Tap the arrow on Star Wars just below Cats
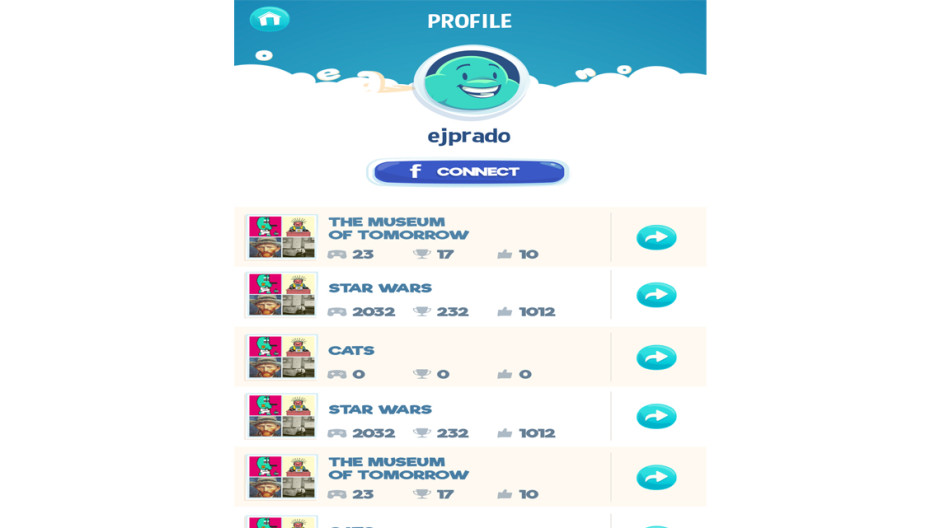The width and height of the screenshot is (940, 528). tap(656, 416)
